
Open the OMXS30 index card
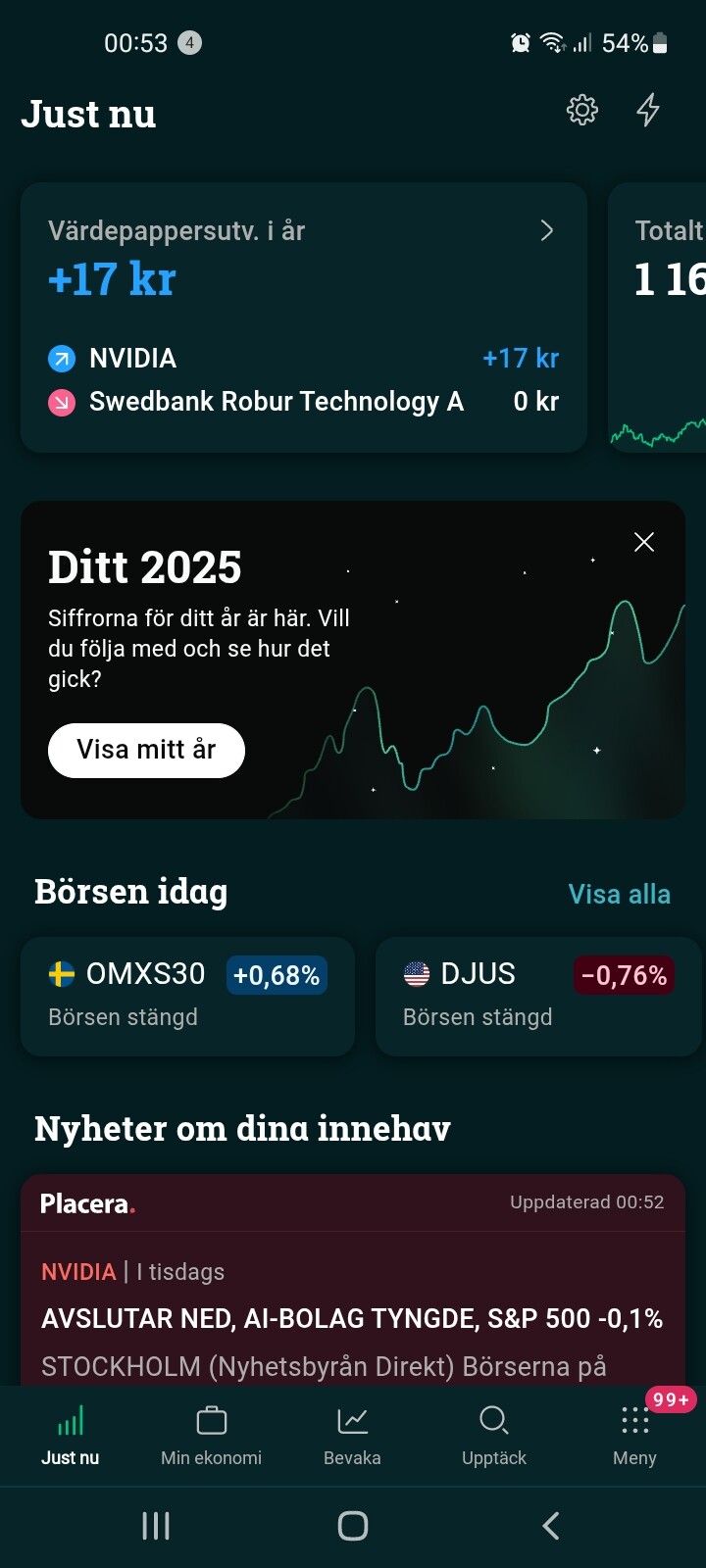tap(187, 996)
